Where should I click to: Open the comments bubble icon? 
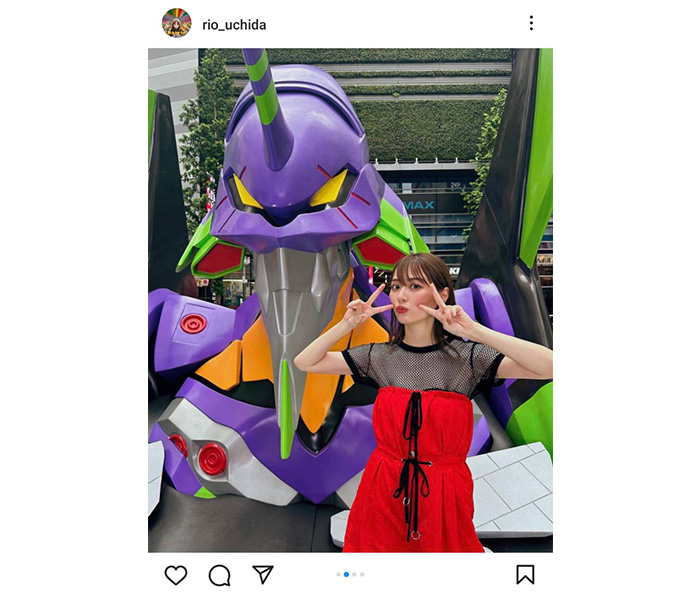[x=219, y=575]
